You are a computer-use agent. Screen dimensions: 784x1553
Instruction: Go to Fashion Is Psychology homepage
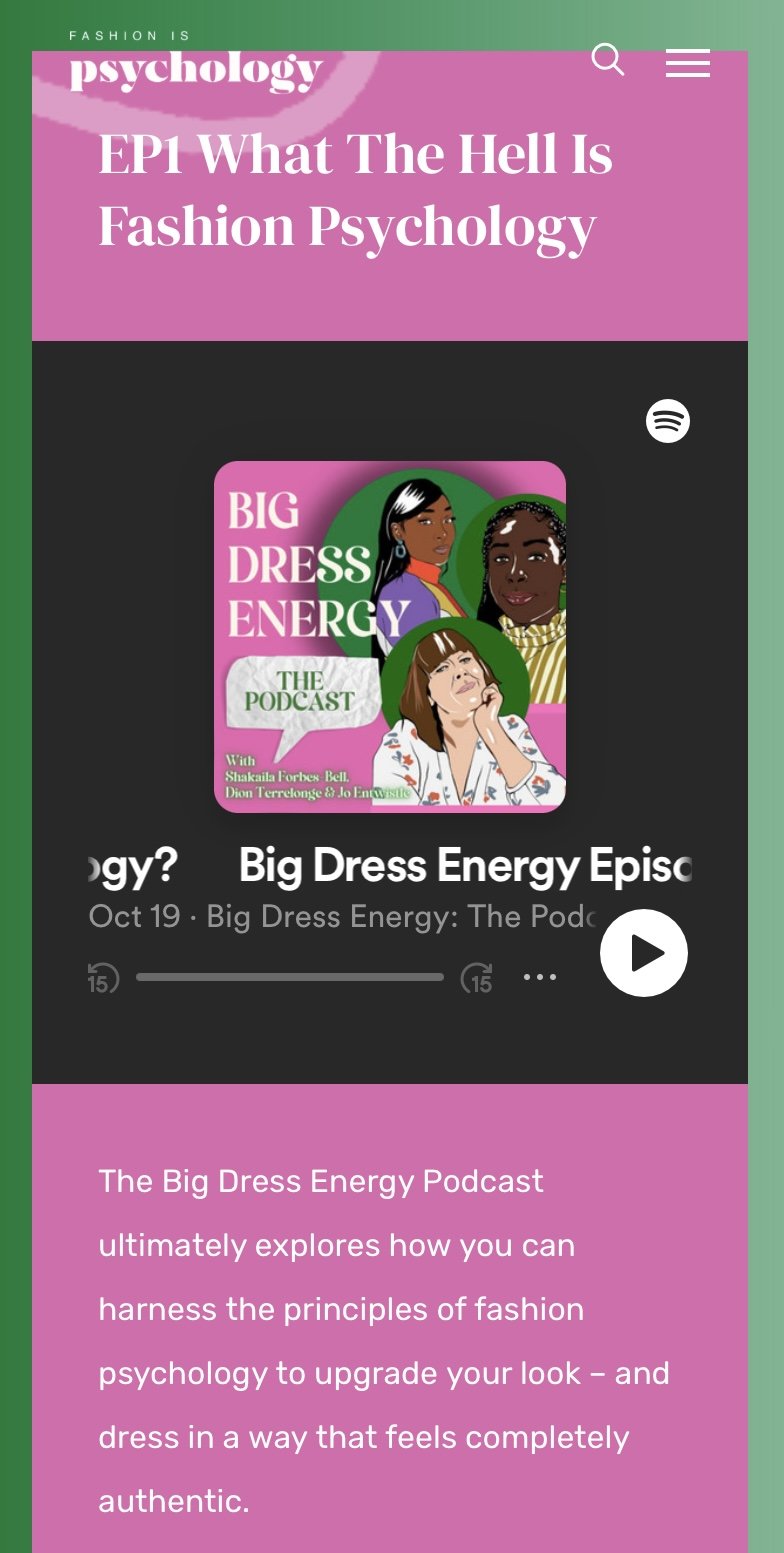click(x=196, y=65)
